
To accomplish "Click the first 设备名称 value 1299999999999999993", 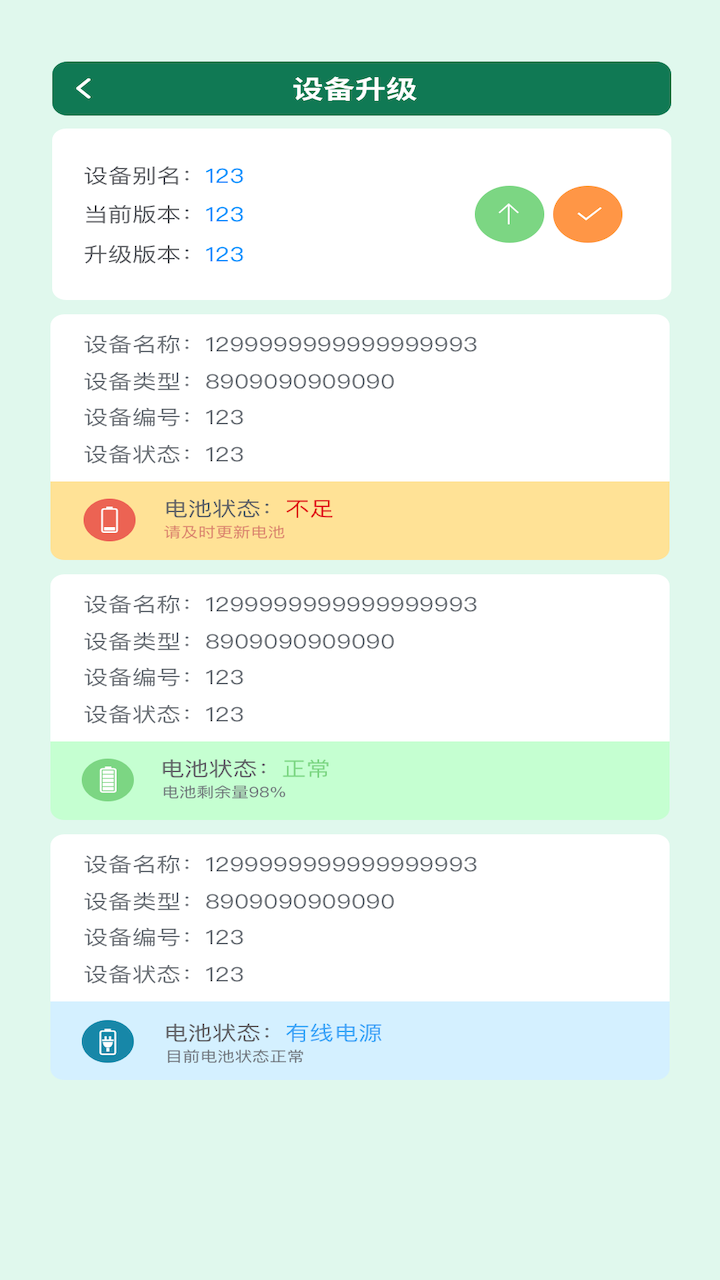I will pos(340,344).
